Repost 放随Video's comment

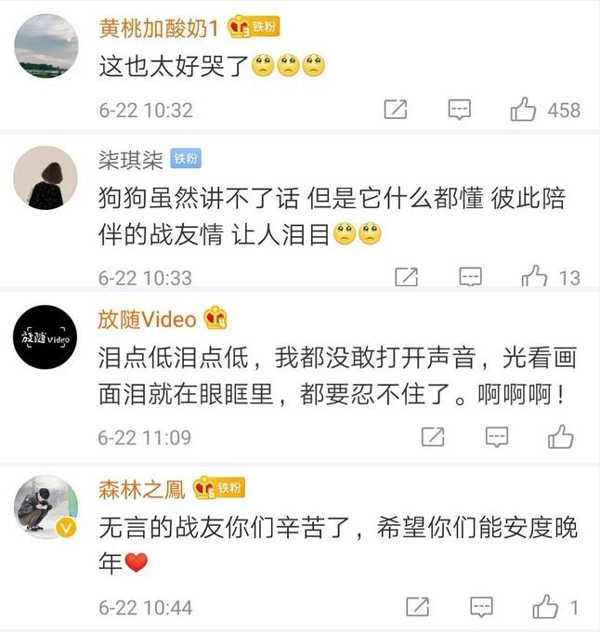coord(432,436)
